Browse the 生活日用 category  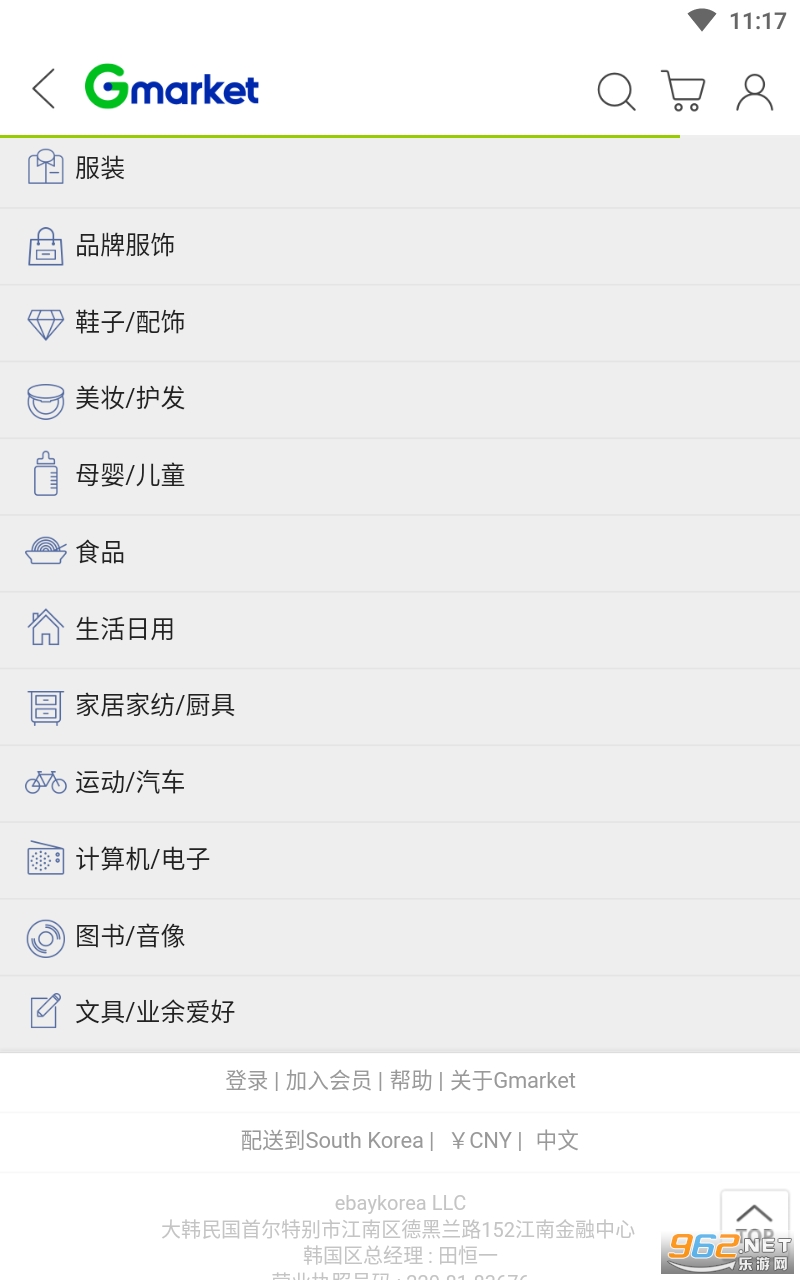click(125, 629)
